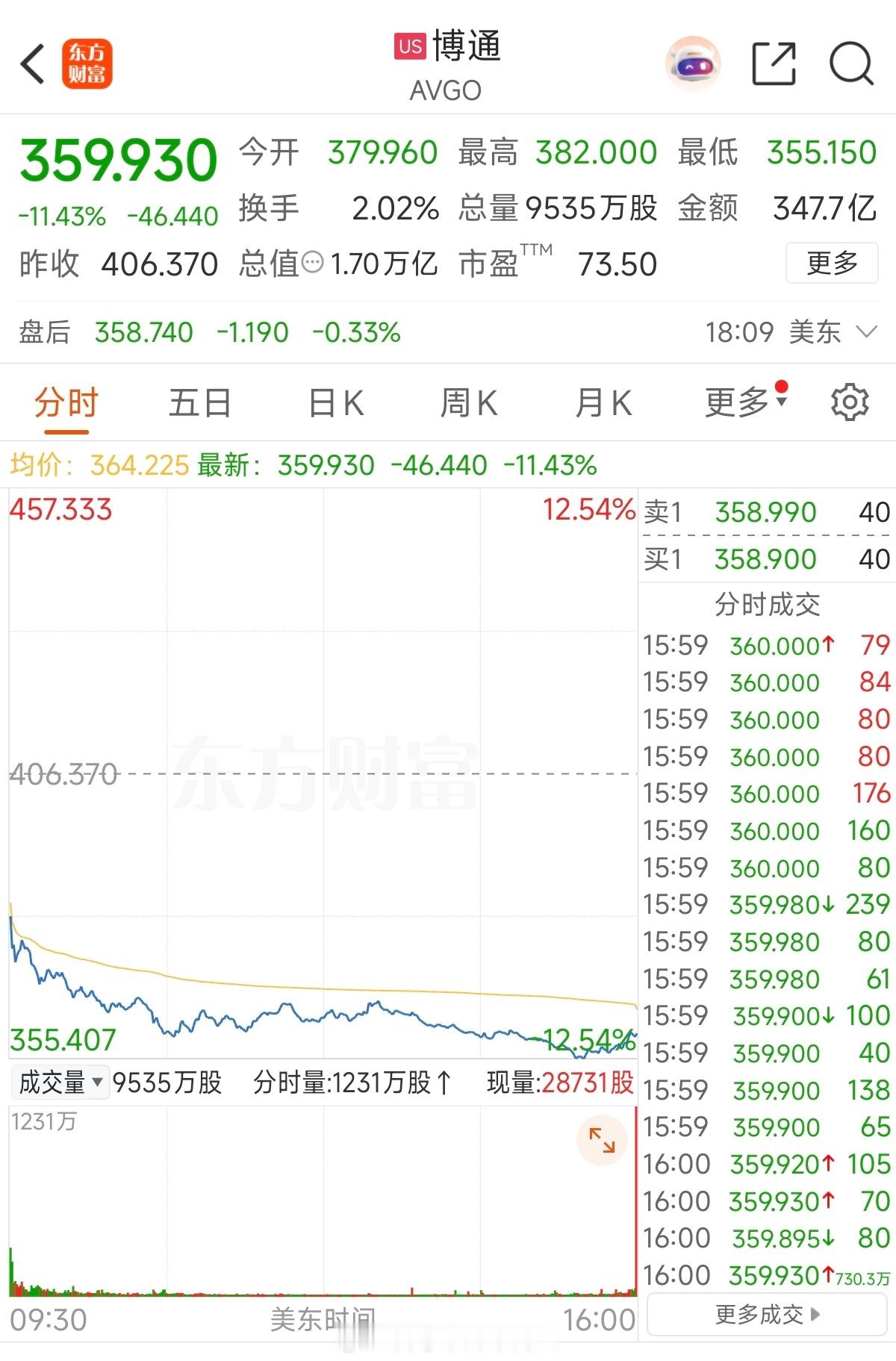Select the 月K chart tab

[x=603, y=402]
